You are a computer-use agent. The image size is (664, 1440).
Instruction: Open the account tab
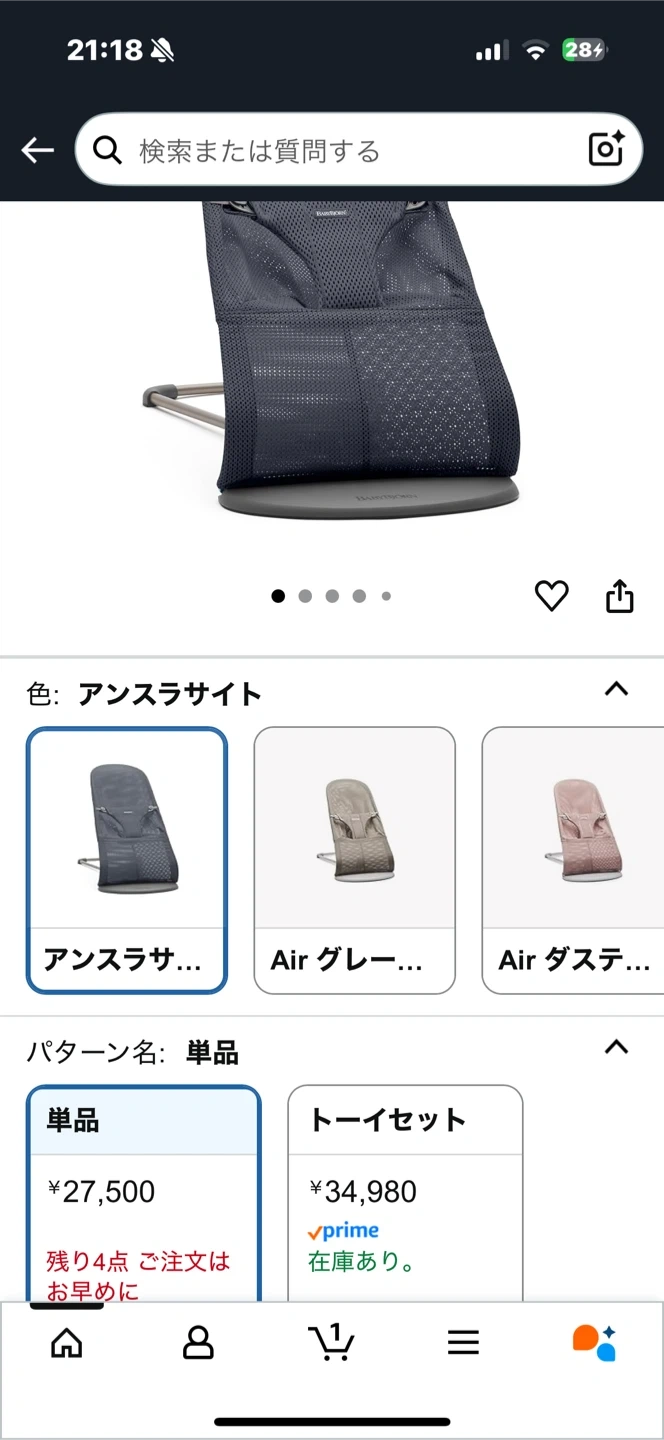pos(199,1342)
